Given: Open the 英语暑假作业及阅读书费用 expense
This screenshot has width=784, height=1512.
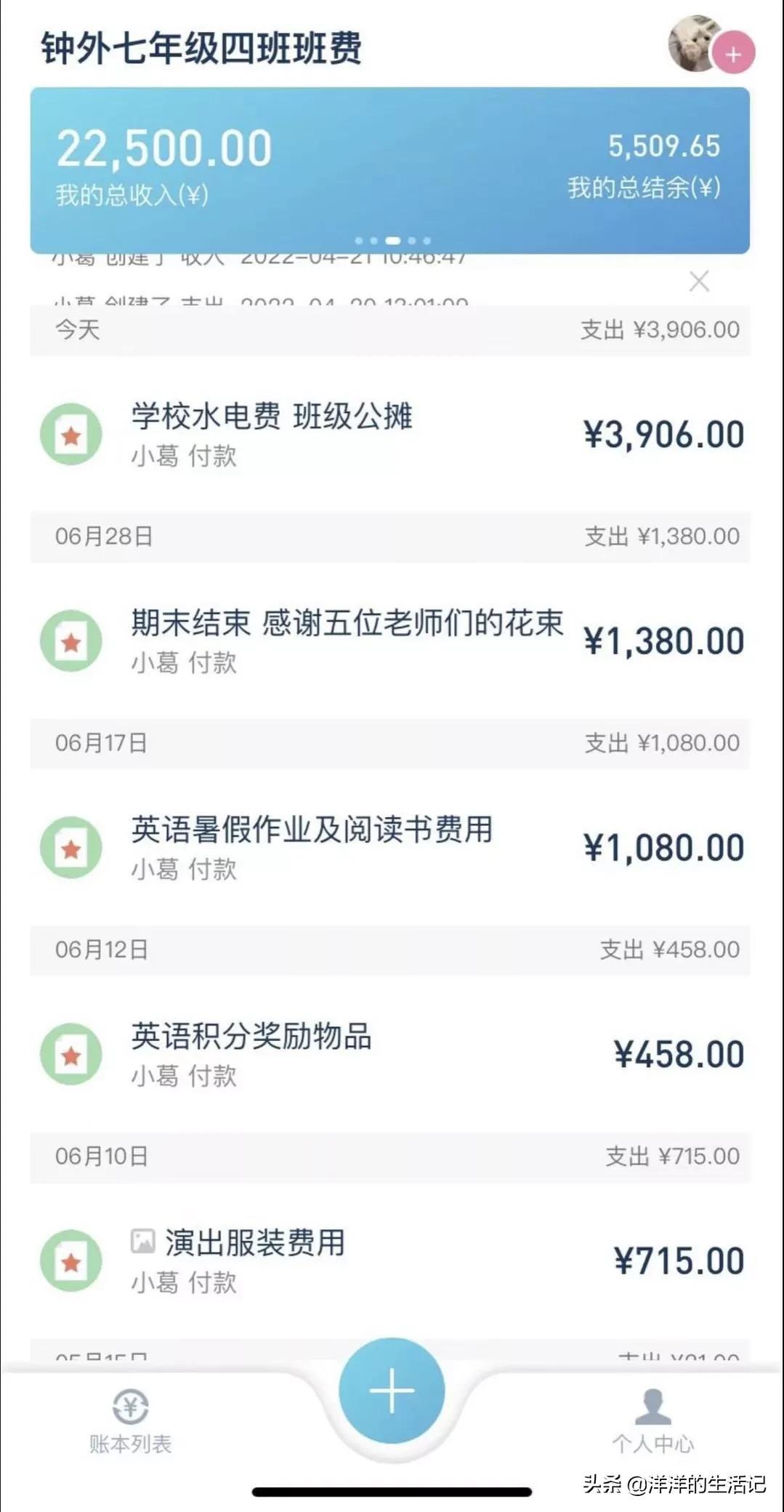Looking at the screenshot, I should (x=391, y=848).
